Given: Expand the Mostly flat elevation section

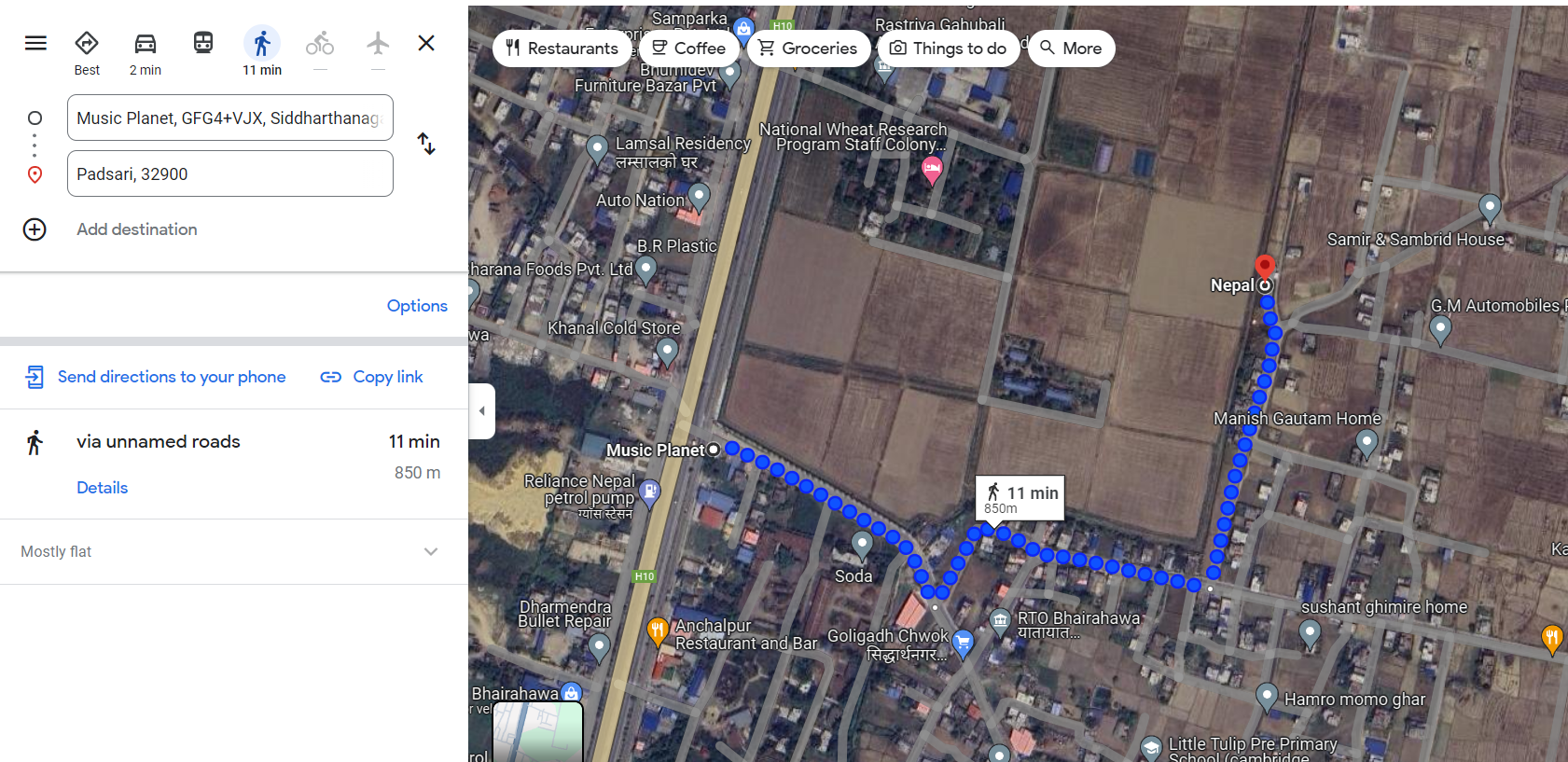Looking at the screenshot, I should point(430,551).
